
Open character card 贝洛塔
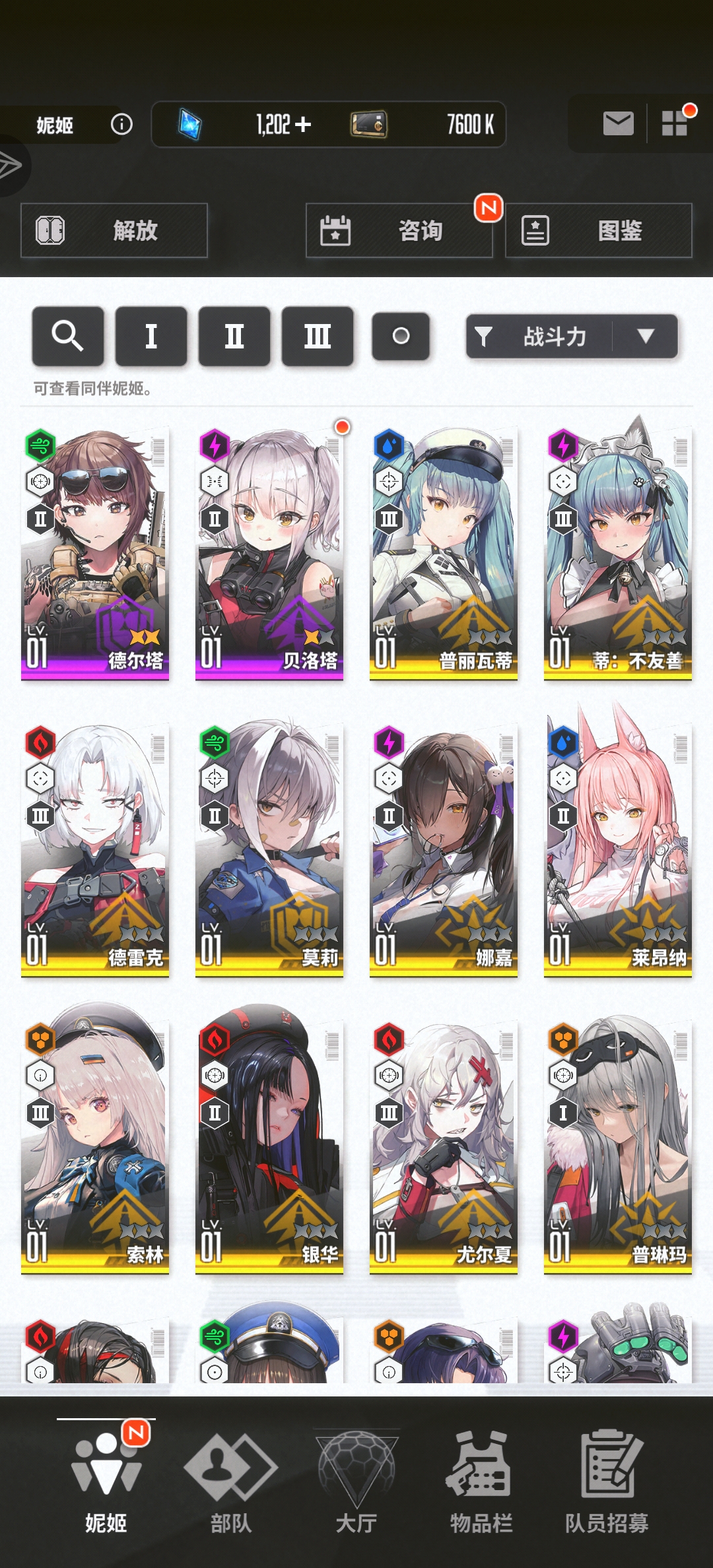coord(269,554)
